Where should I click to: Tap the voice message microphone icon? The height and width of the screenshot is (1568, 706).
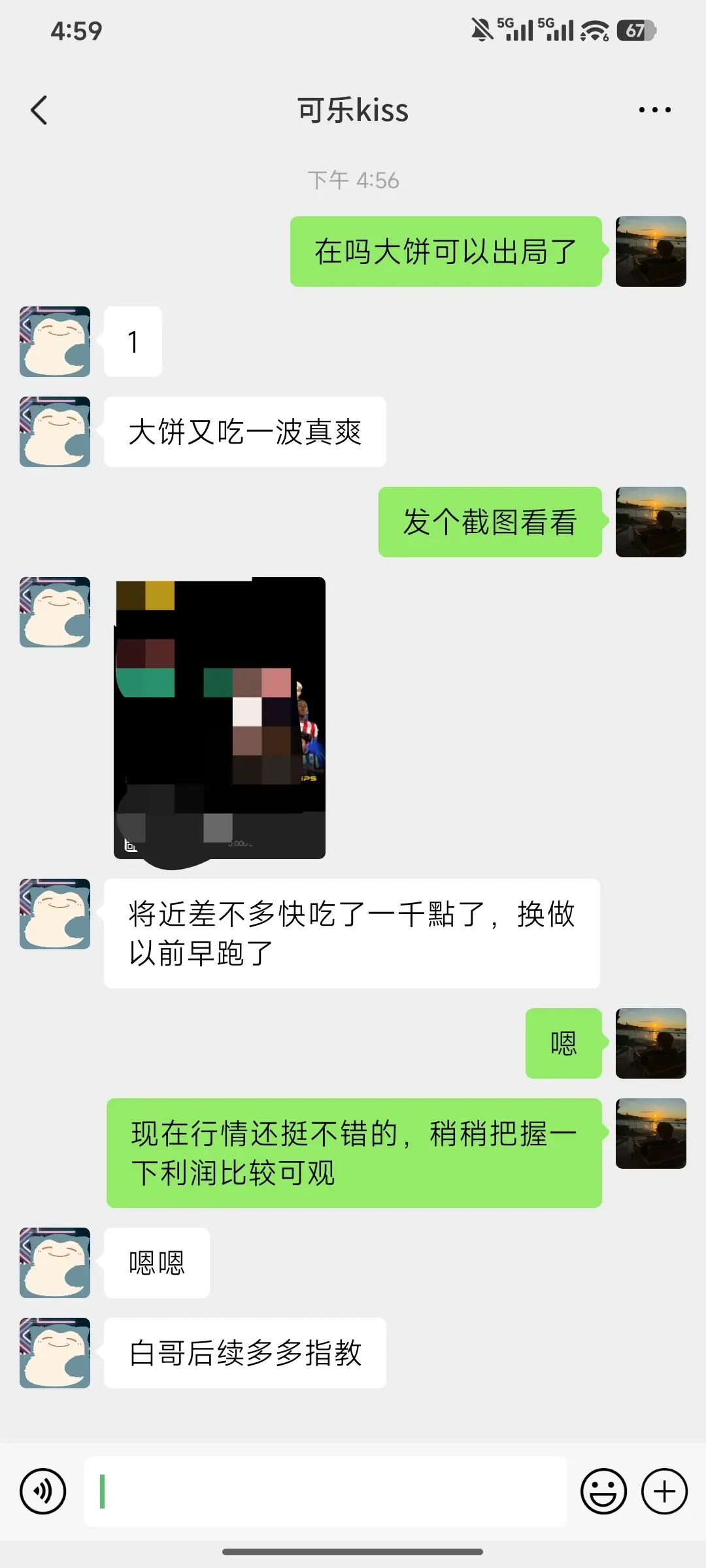(x=43, y=1492)
